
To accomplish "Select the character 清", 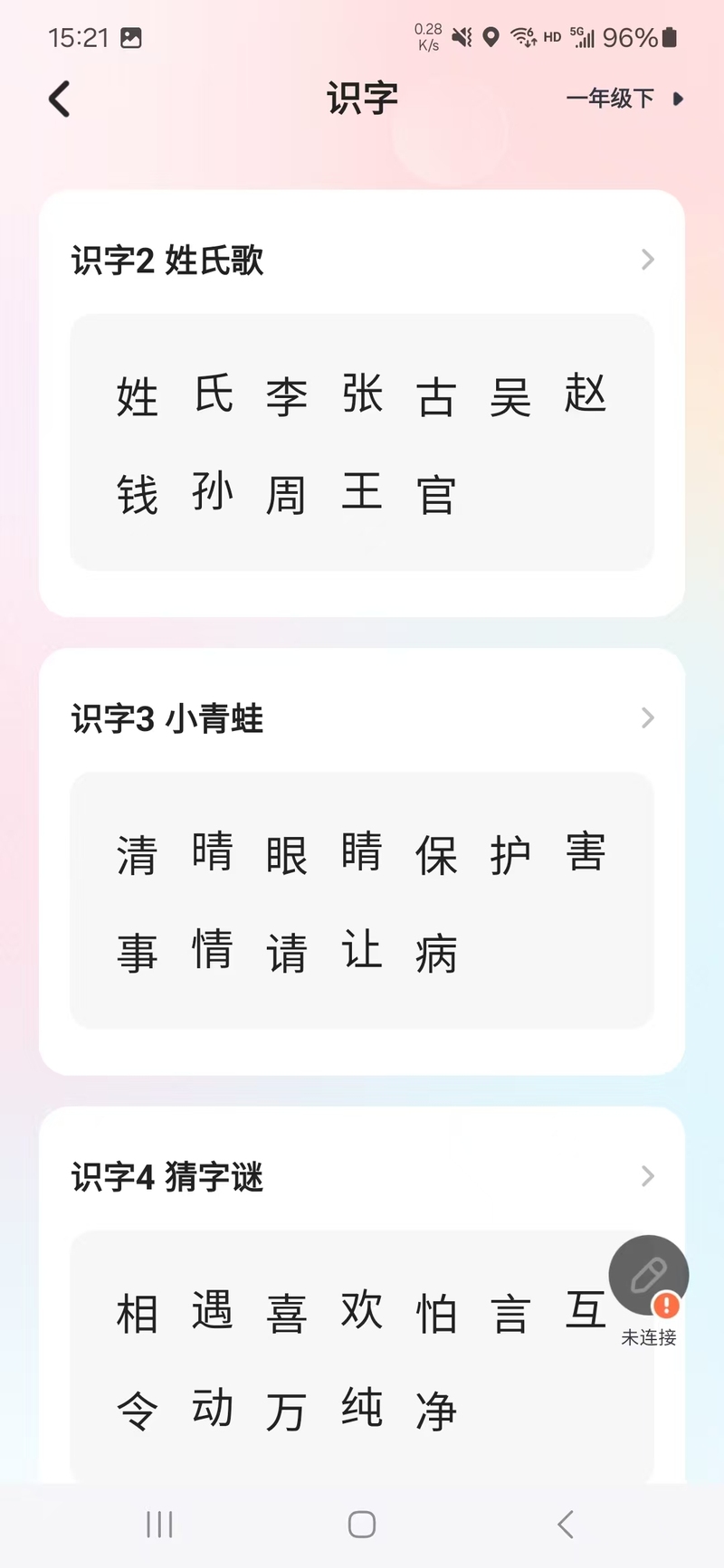I will pos(138,855).
